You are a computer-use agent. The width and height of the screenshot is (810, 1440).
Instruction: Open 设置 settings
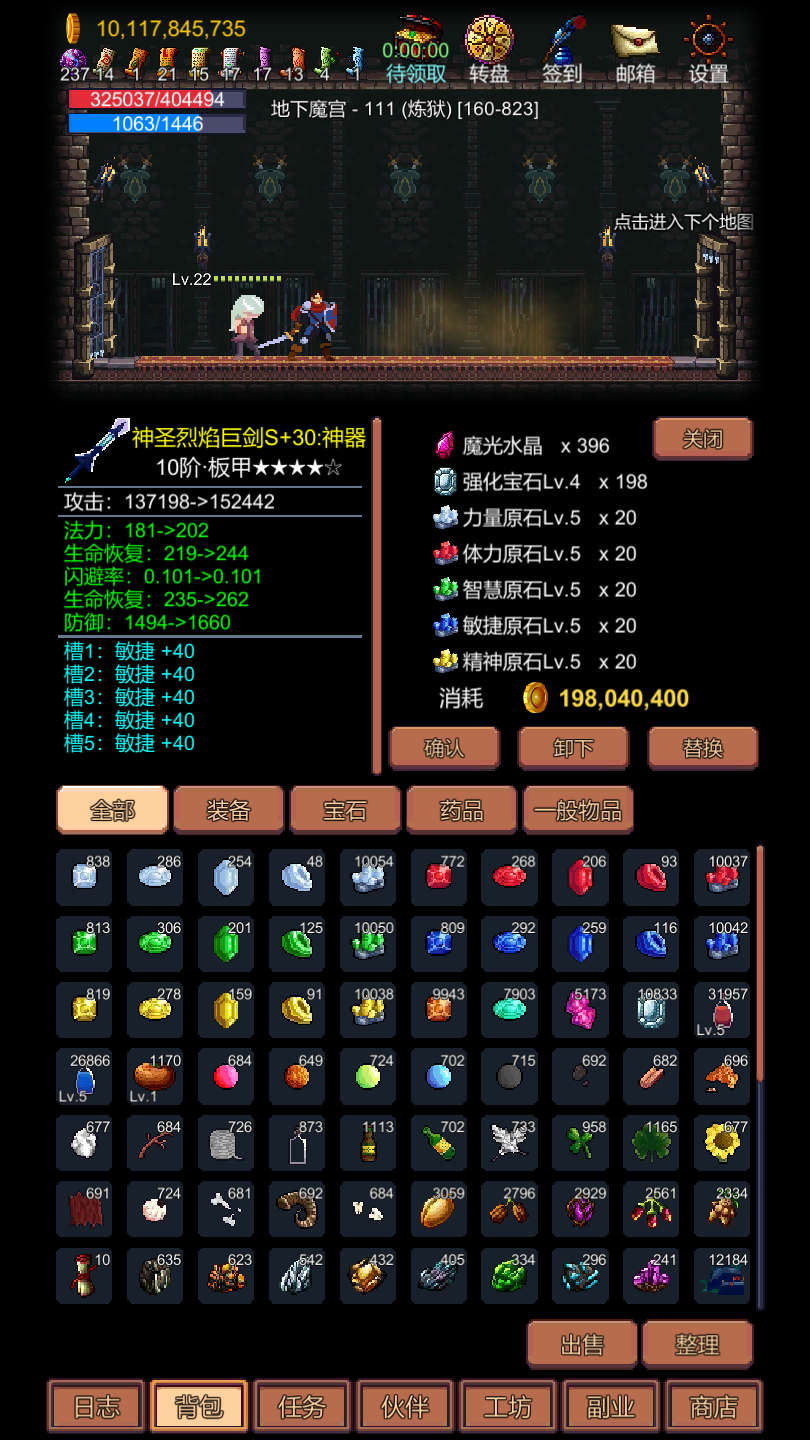tap(708, 50)
